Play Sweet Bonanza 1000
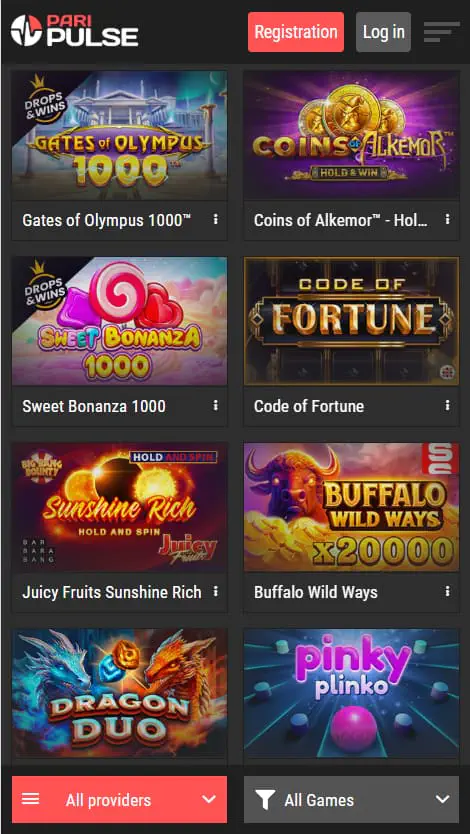 [x=120, y=321]
